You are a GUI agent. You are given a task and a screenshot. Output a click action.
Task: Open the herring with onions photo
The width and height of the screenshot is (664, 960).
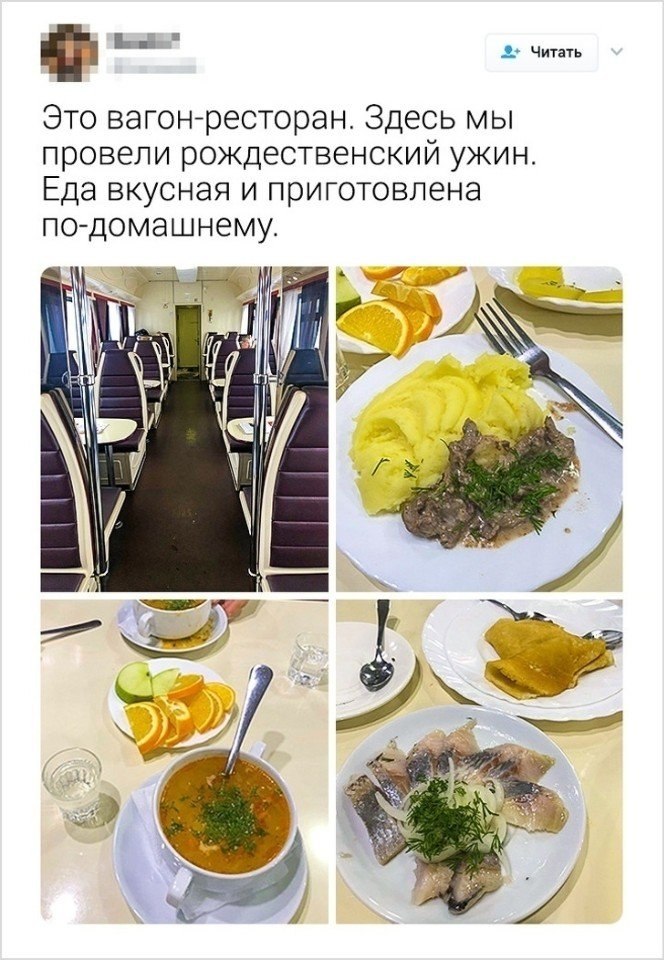pos(479,761)
